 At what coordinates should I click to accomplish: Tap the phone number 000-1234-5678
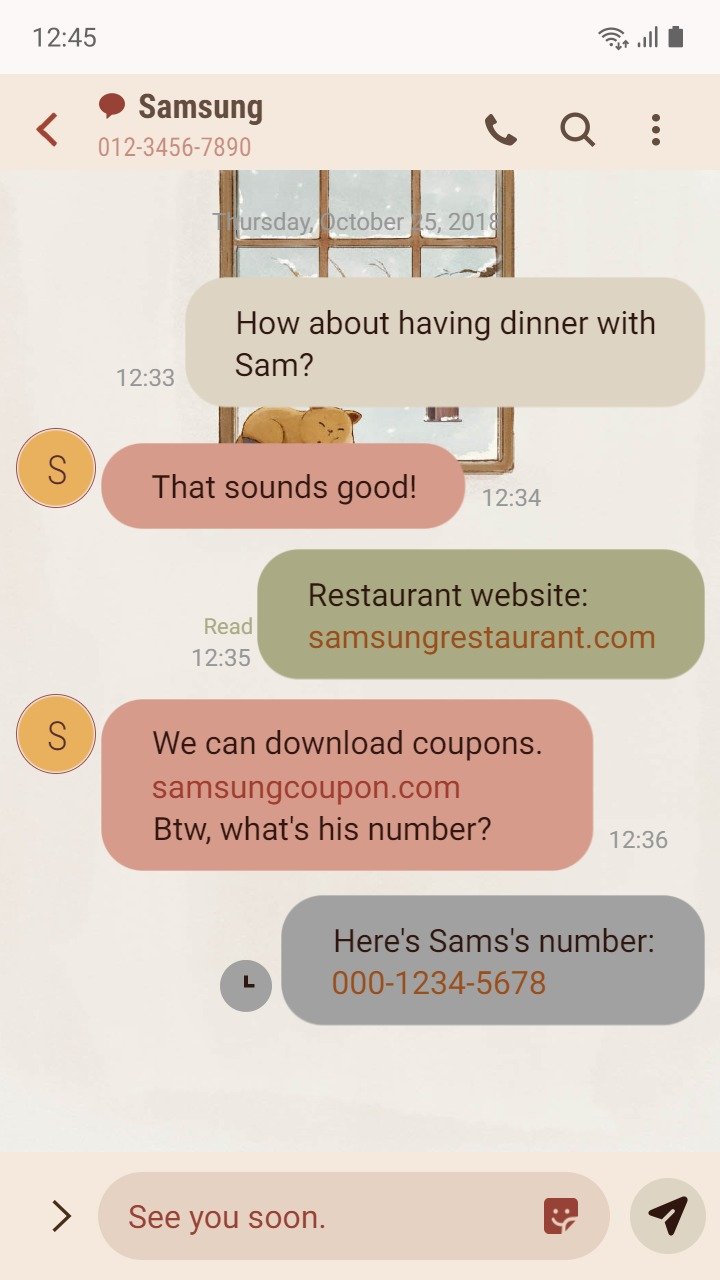coord(439,983)
